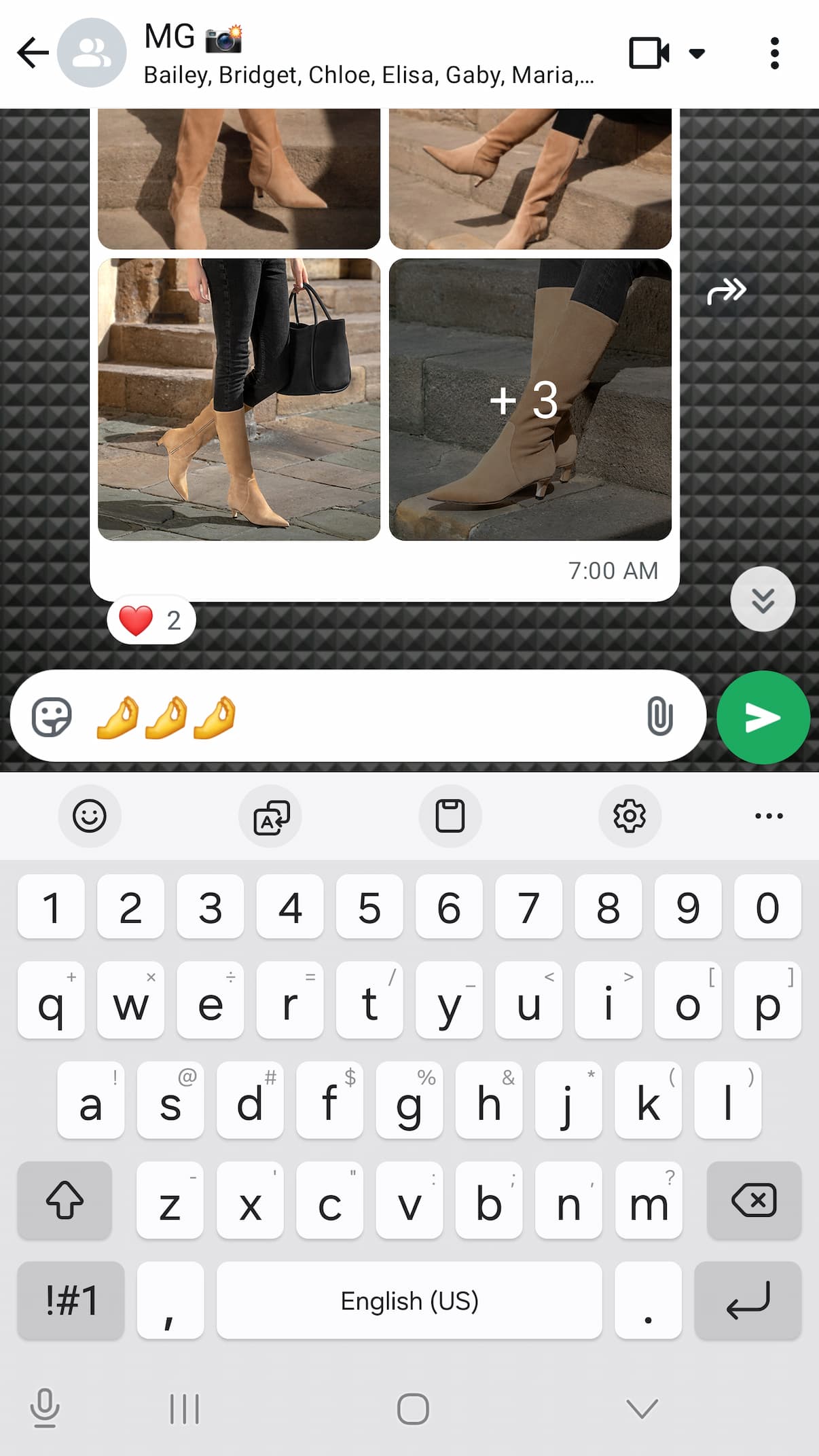Viewport: 819px width, 1456px height.
Task: Open the sticker and emoji picker
Action: (52, 716)
